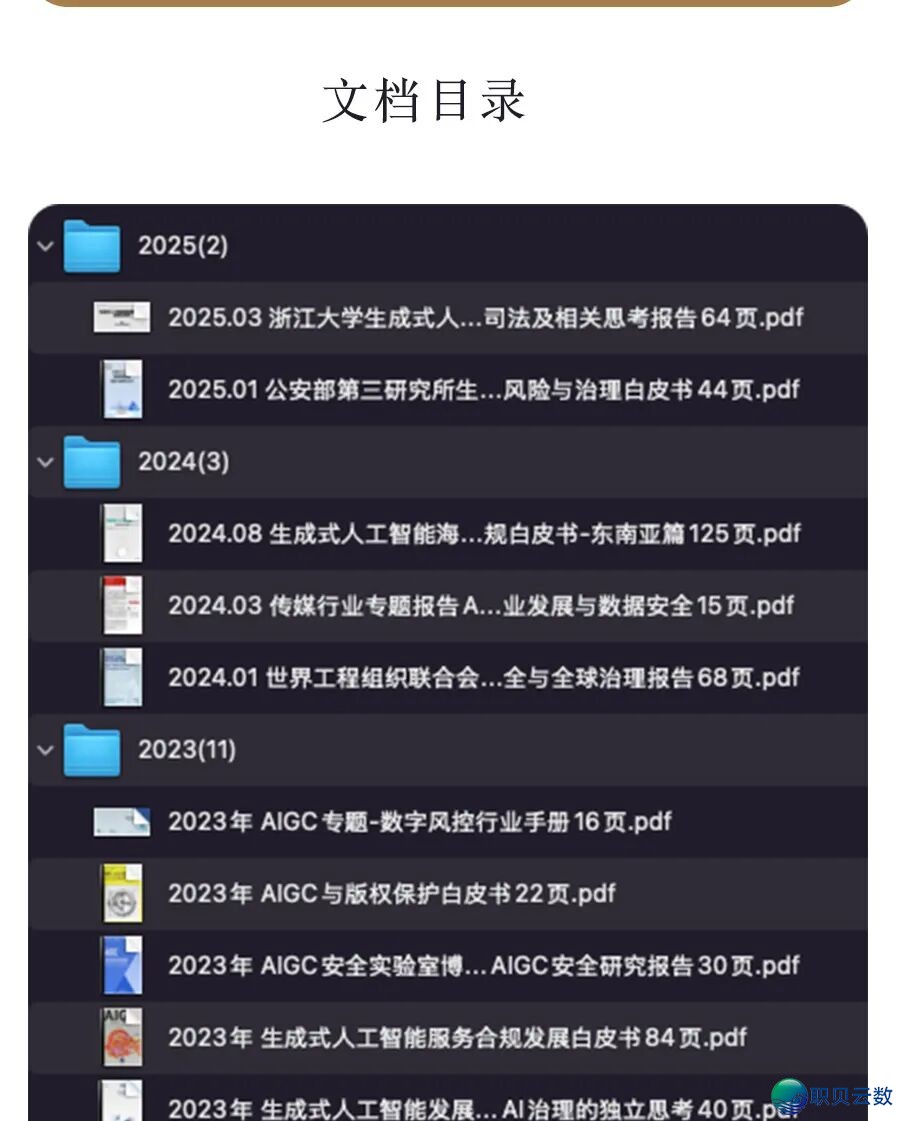
Task: Click the PDF icon beside AIGC 与版权保护白皮书
Action: (x=121, y=893)
